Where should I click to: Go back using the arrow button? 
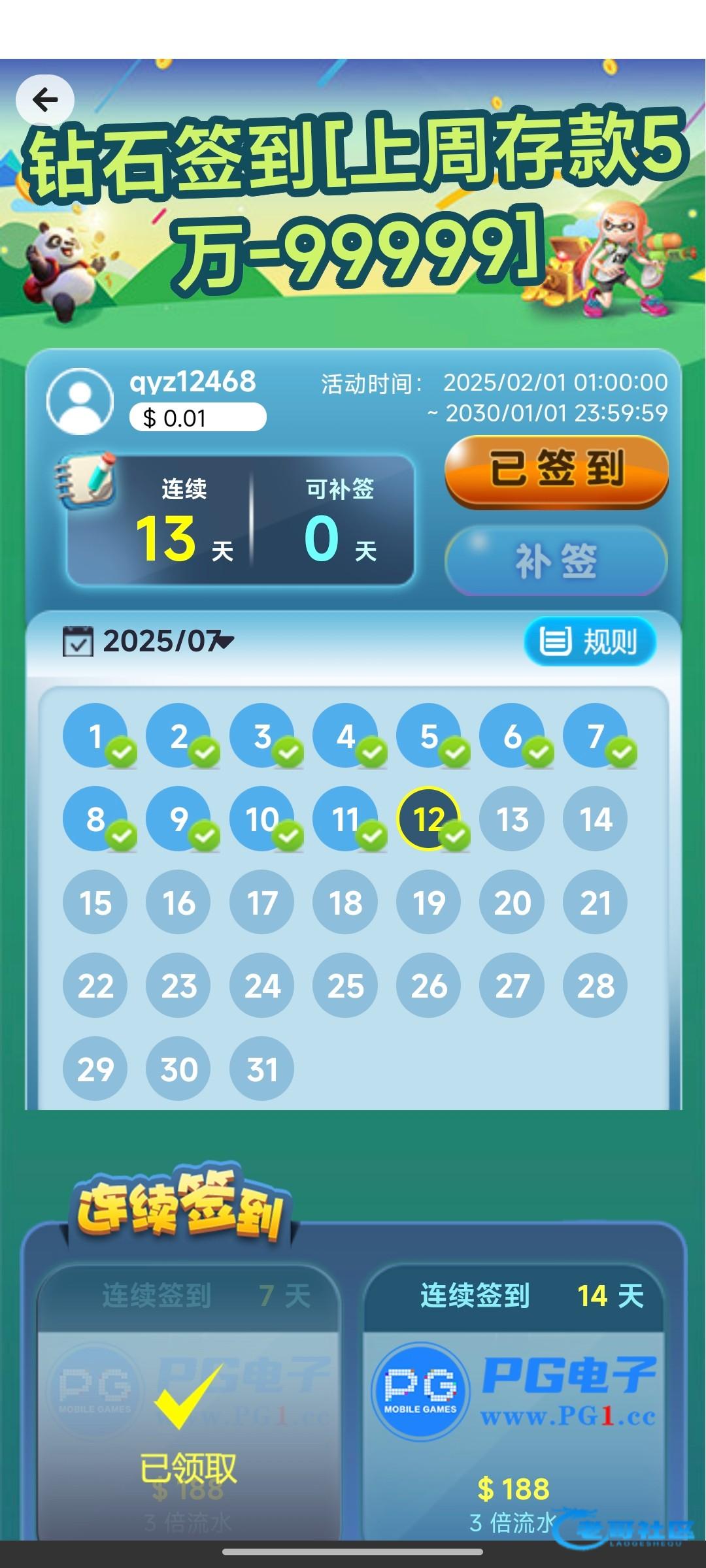click(44, 100)
